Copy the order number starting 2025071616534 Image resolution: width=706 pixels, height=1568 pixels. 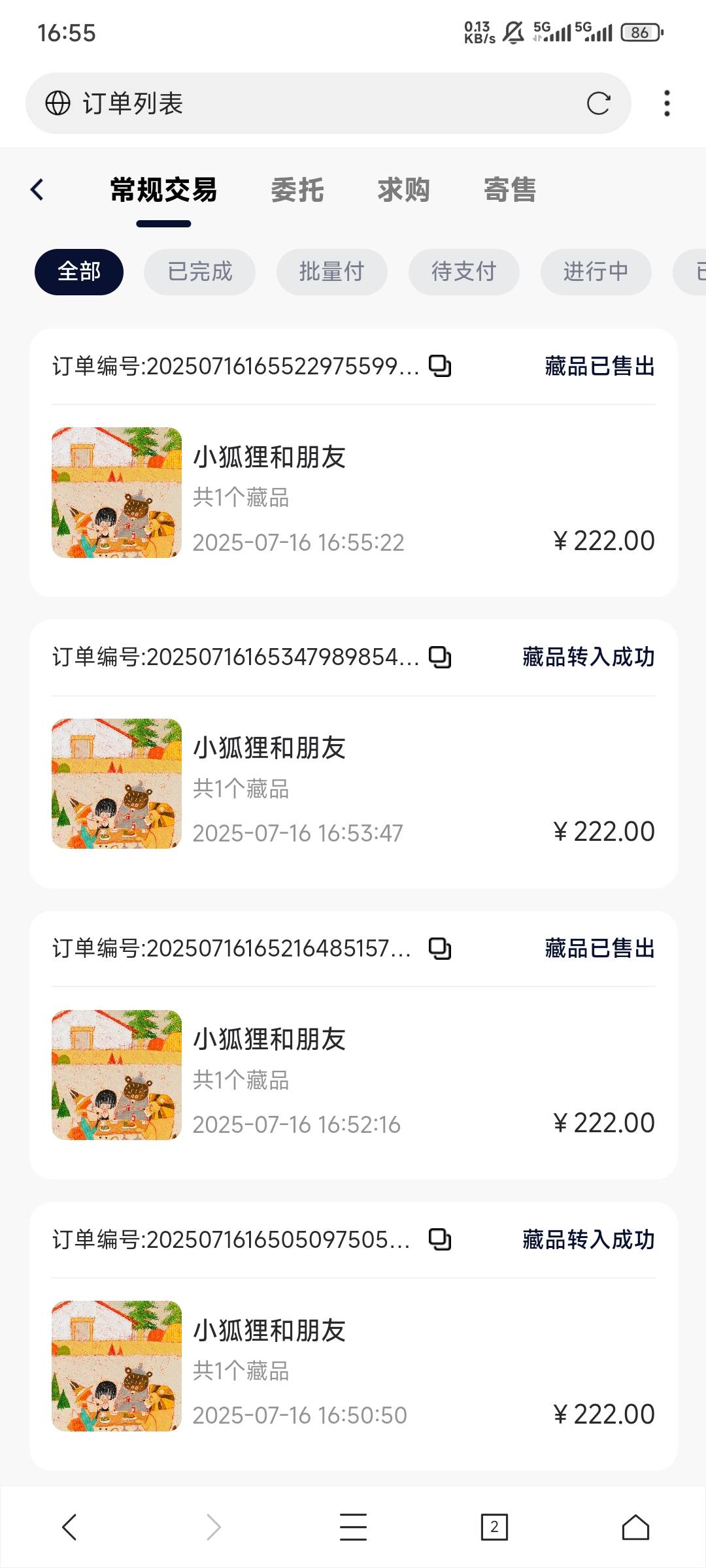click(x=440, y=657)
